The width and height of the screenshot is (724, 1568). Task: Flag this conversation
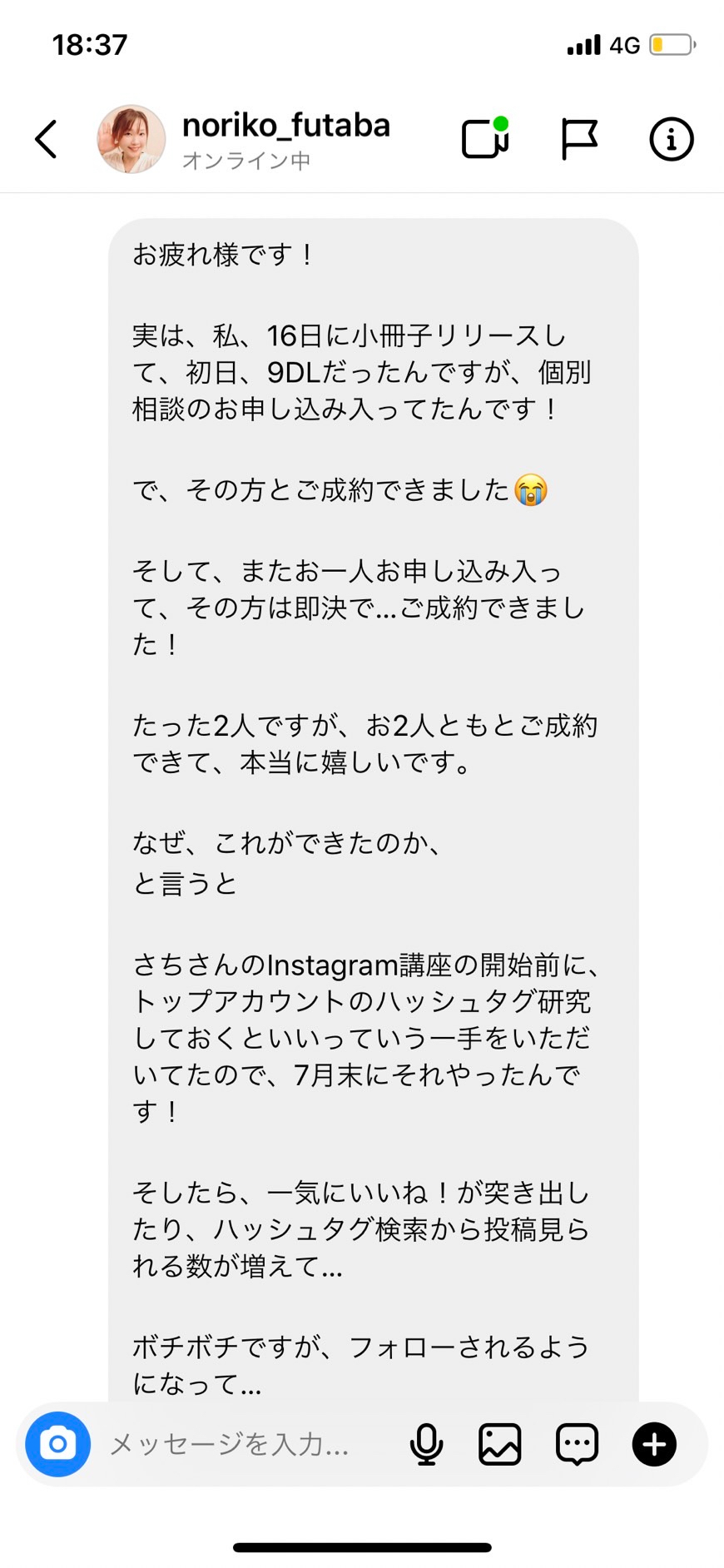point(579,139)
